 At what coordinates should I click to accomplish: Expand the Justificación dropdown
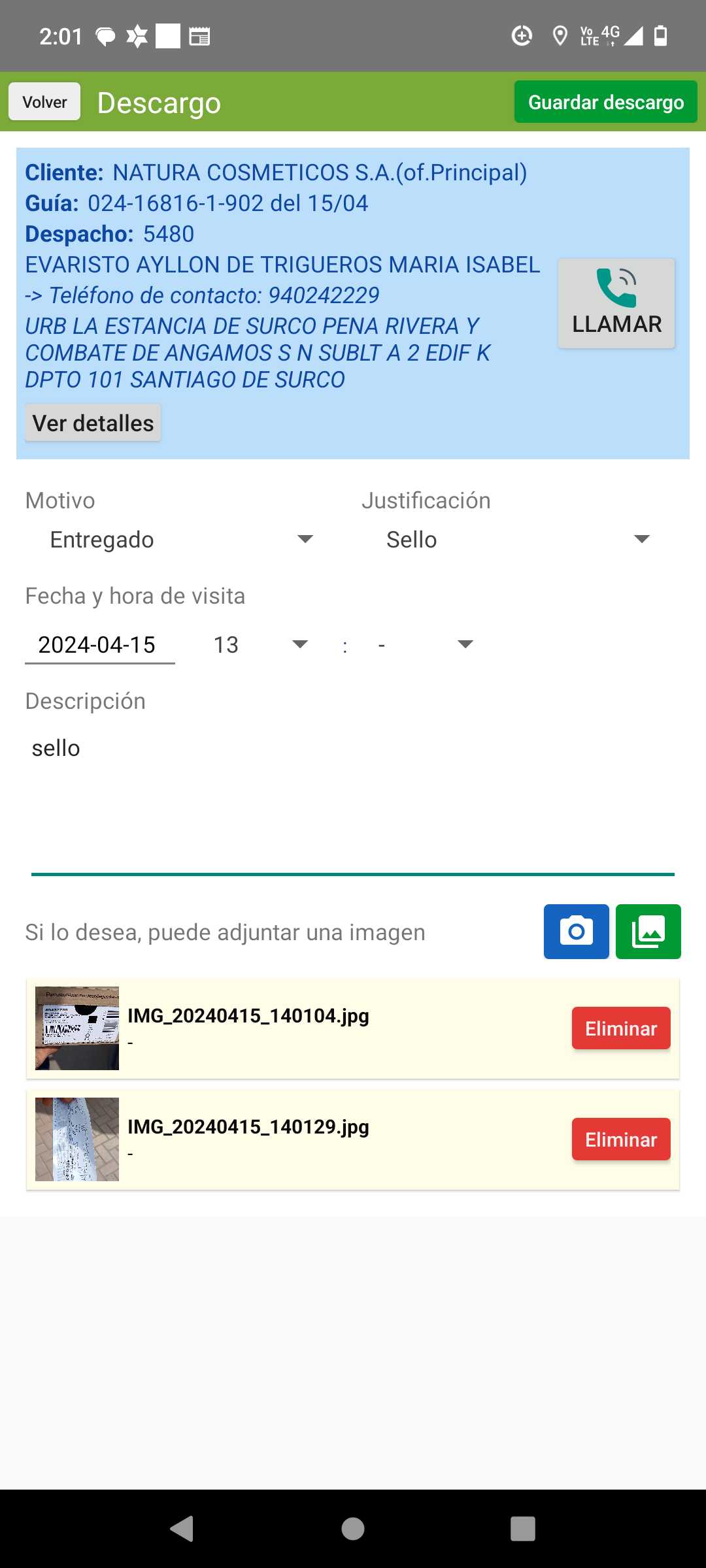pos(518,540)
